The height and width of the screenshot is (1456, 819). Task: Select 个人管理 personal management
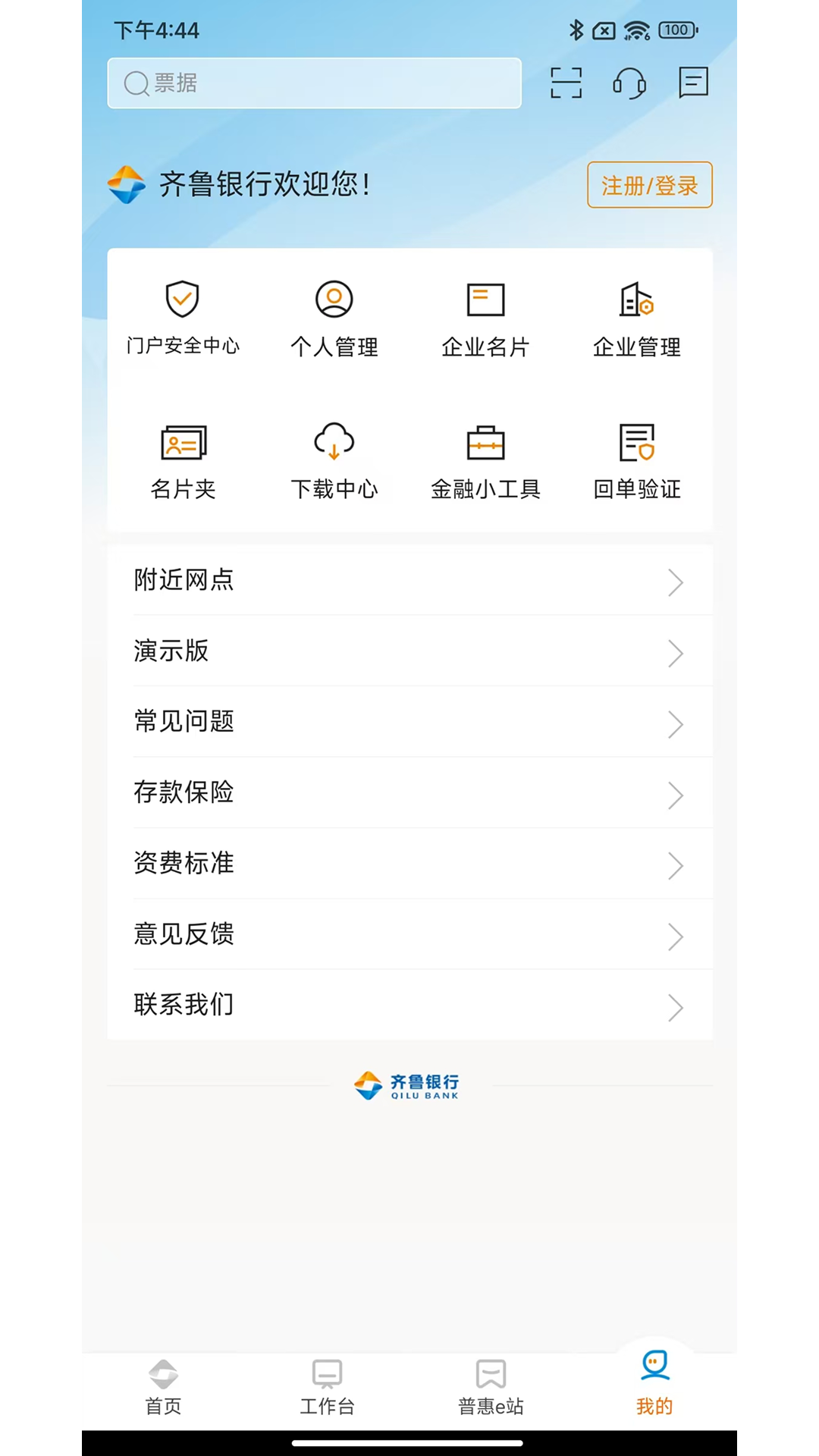334,318
